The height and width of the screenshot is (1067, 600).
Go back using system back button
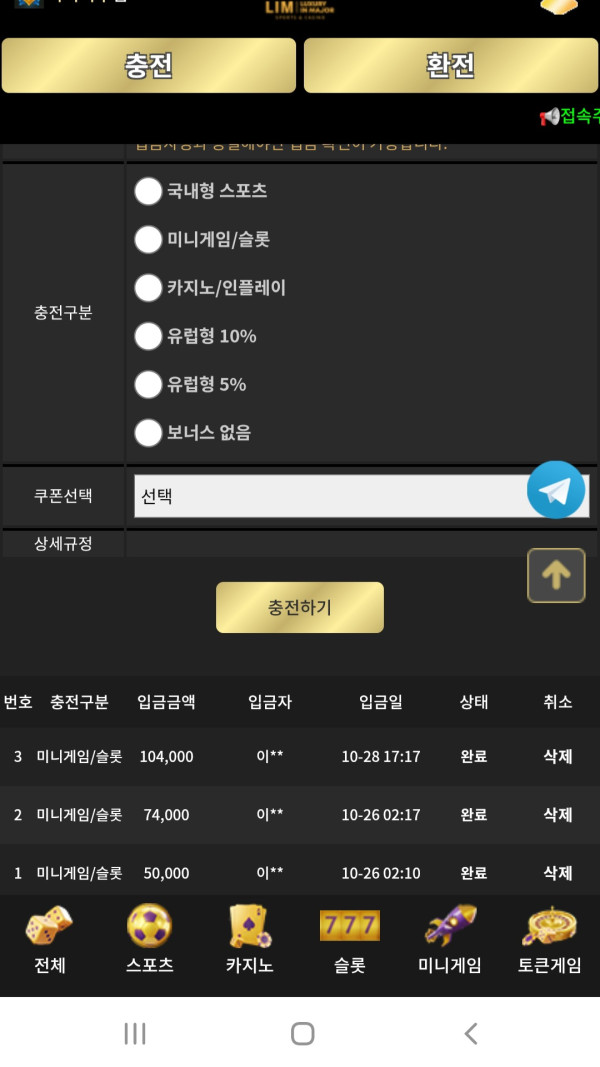point(471,1033)
